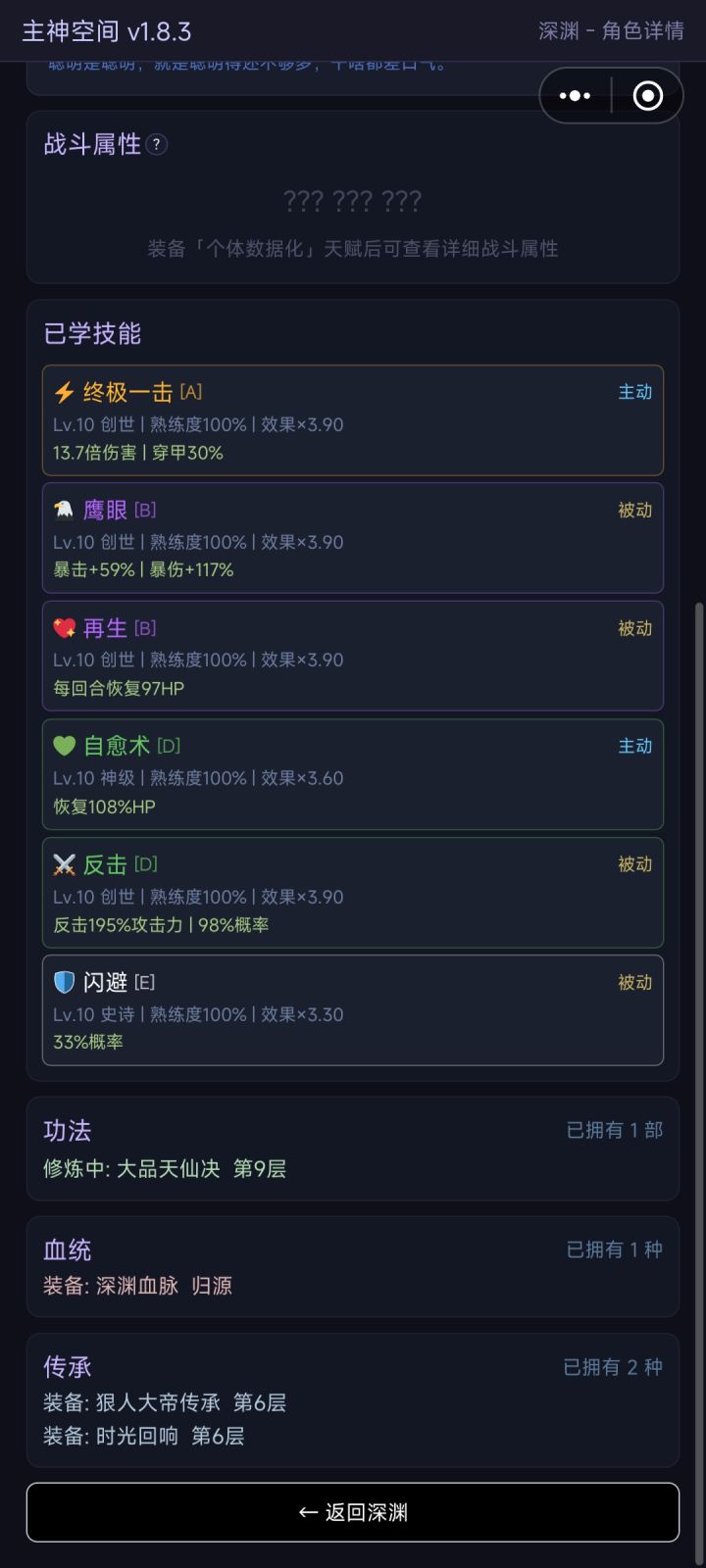Select the 终极一击 lightning skill icon
This screenshot has width=706, height=1568.
pyautogui.click(x=63, y=391)
